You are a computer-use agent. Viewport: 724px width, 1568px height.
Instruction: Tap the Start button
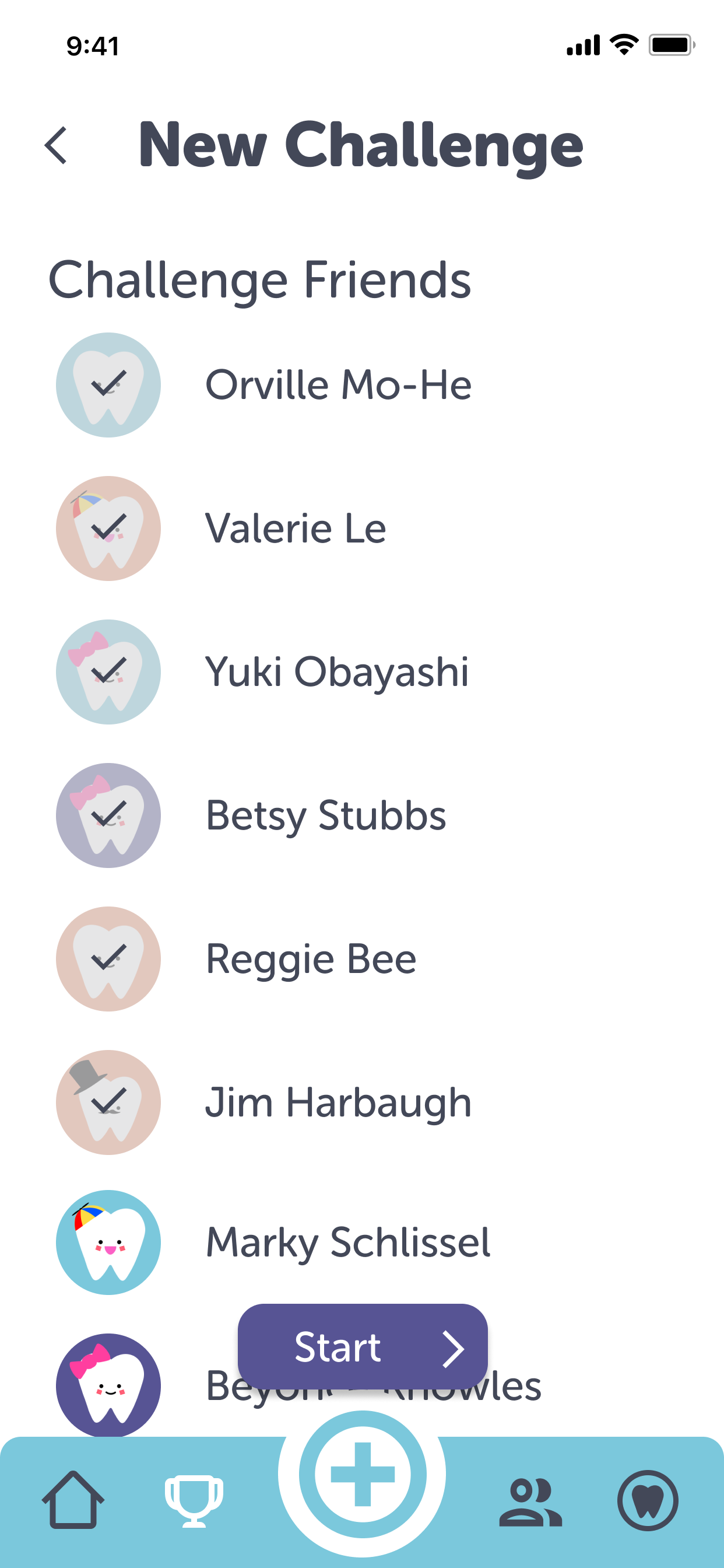pos(363,1347)
